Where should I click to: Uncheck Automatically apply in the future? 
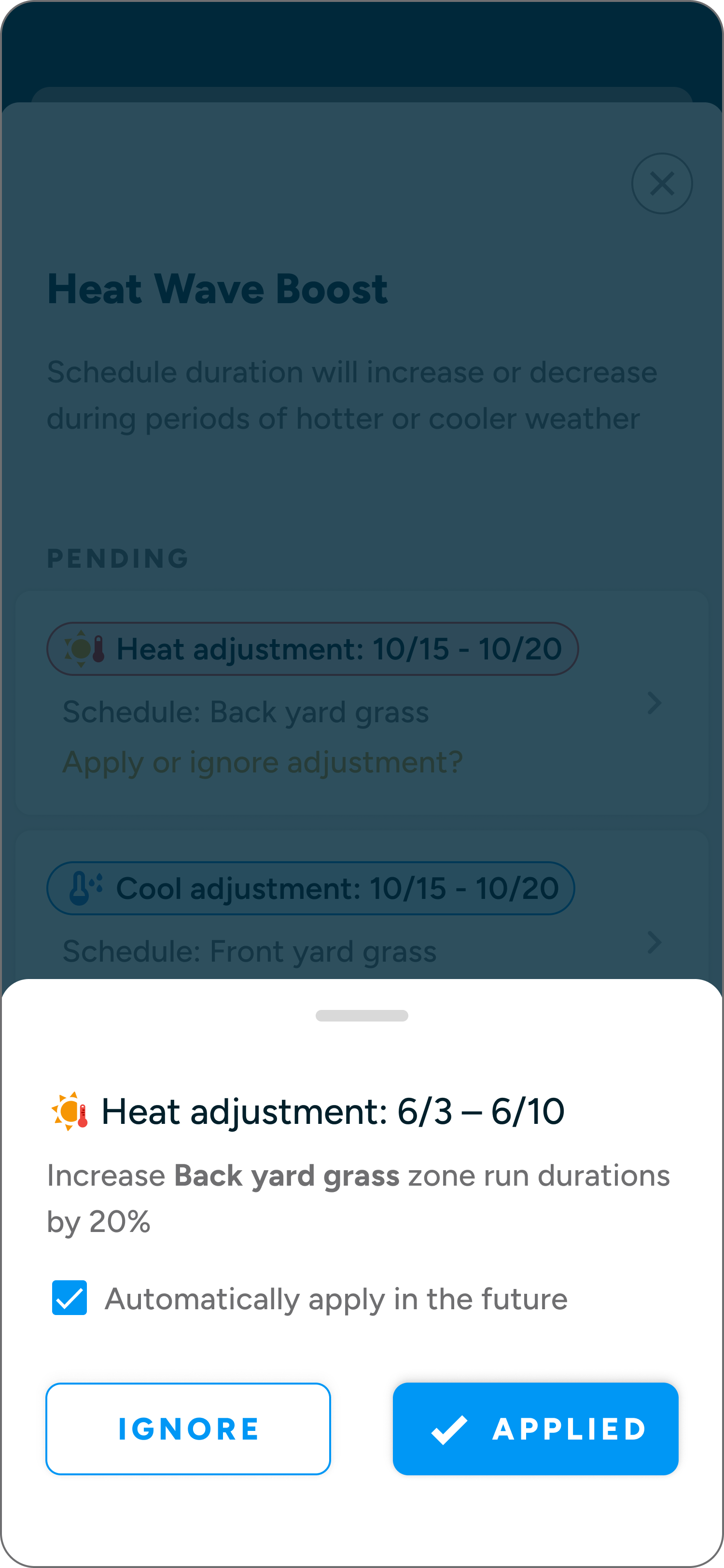pos(70,1298)
